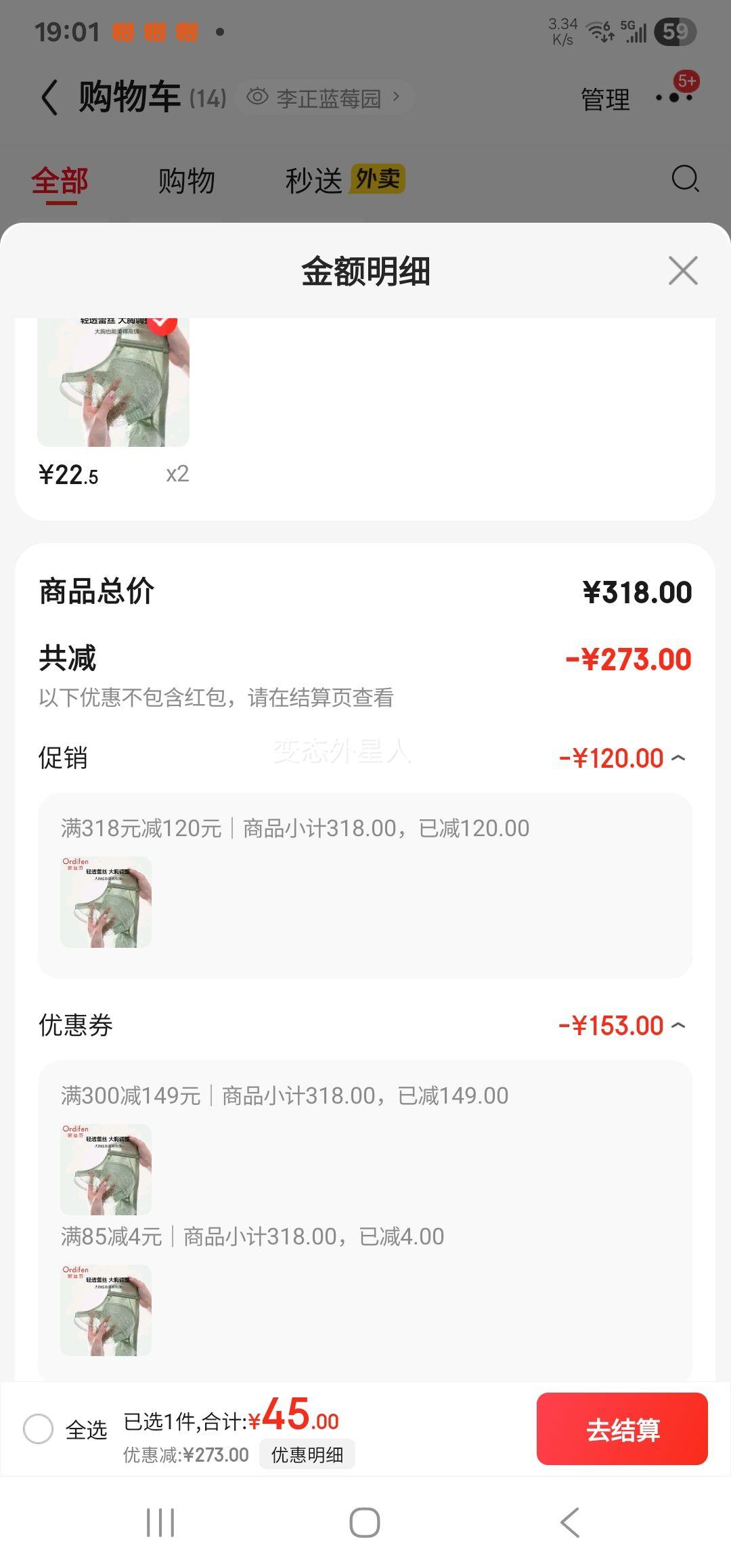The width and height of the screenshot is (731, 1568).
Task: Switch to the 全部 tab
Action: 60,181
